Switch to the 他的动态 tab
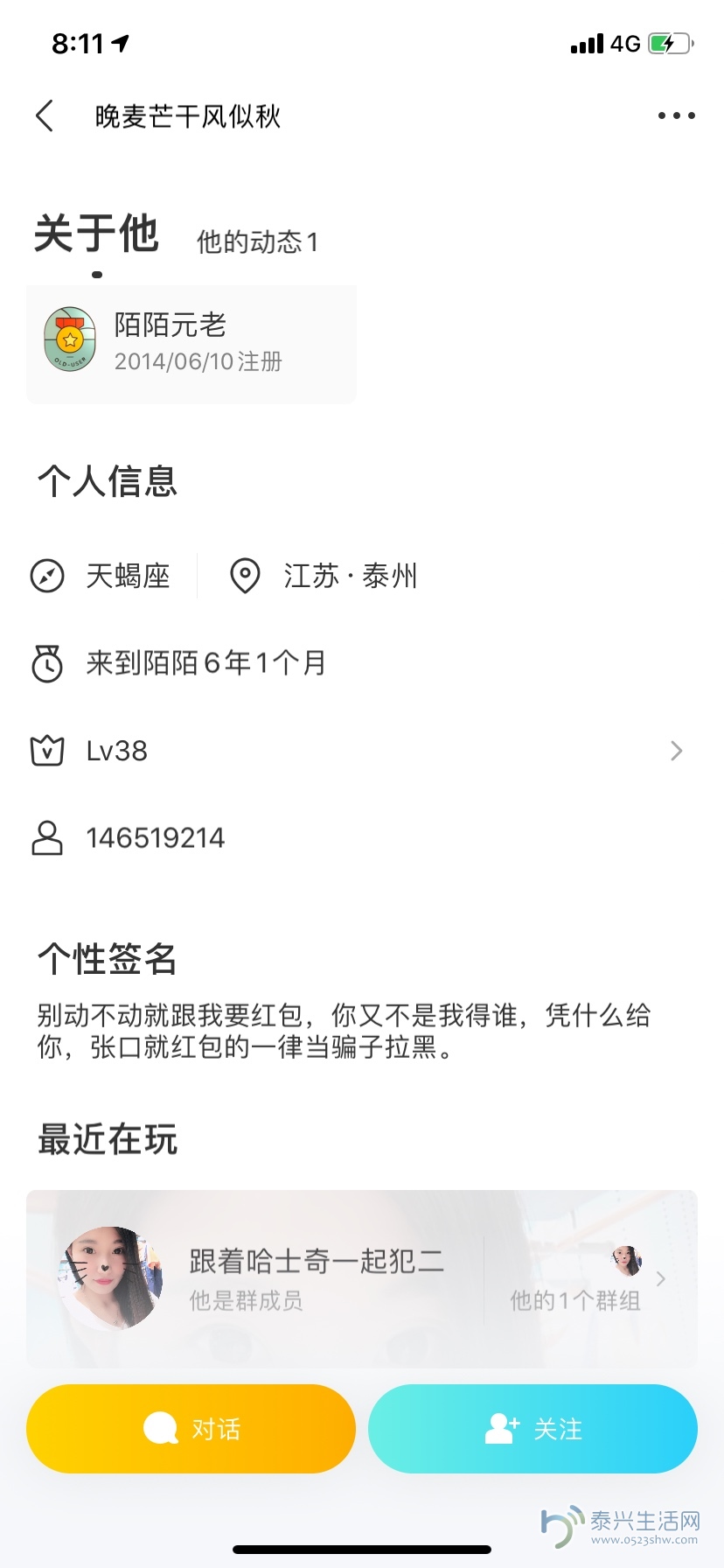The width and height of the screenshot is (724, 1568). tap(257, 241)
